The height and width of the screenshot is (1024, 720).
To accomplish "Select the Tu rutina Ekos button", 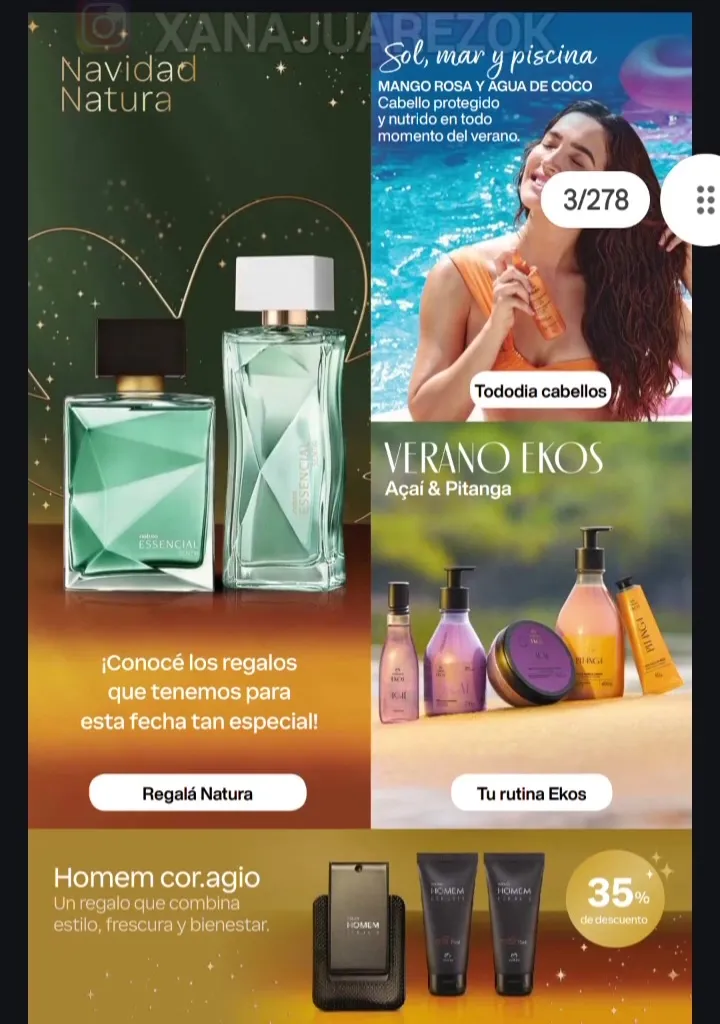I will pos(531,794).
